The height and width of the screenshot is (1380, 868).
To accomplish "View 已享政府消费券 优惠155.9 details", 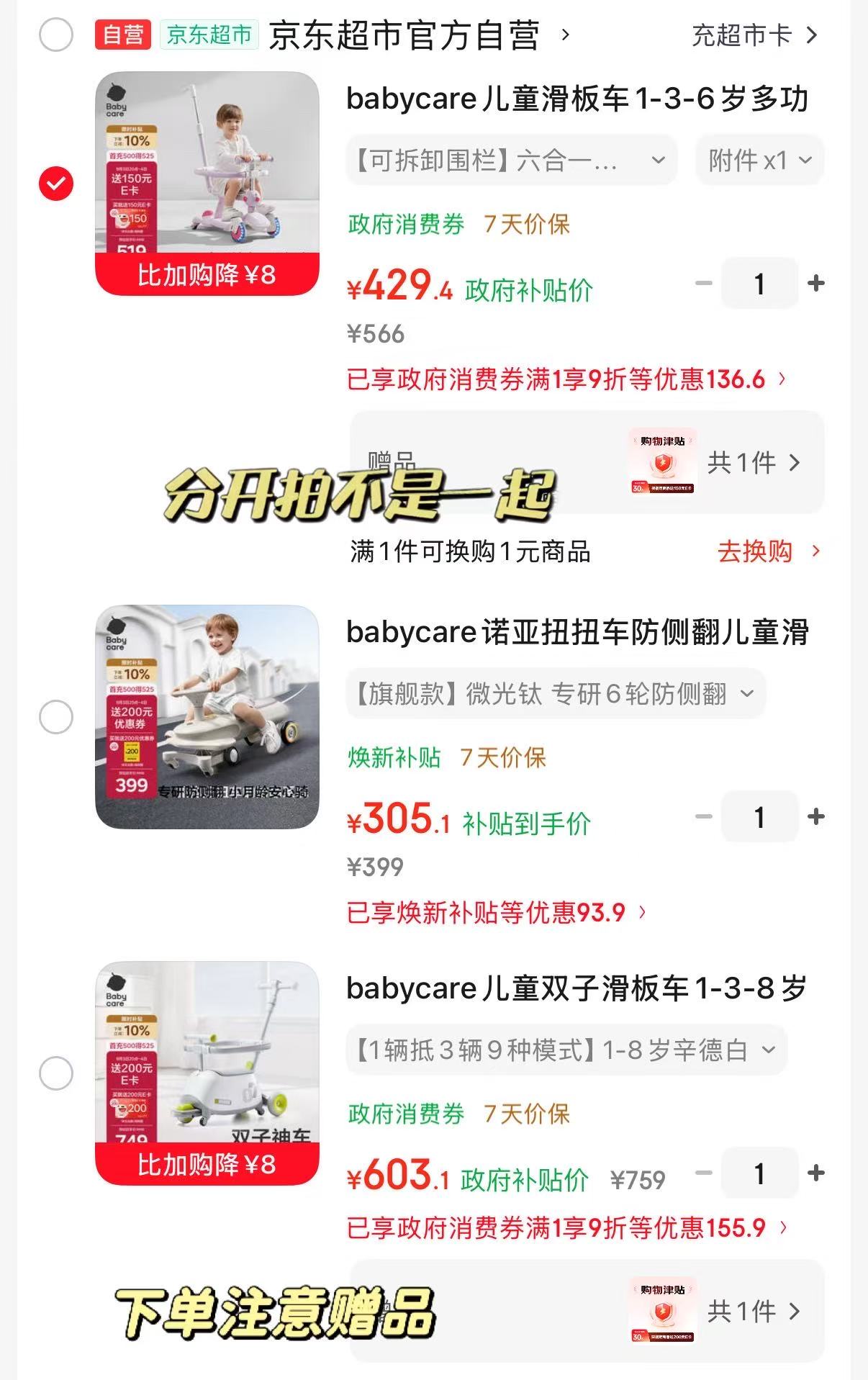I will point(567,1227).
